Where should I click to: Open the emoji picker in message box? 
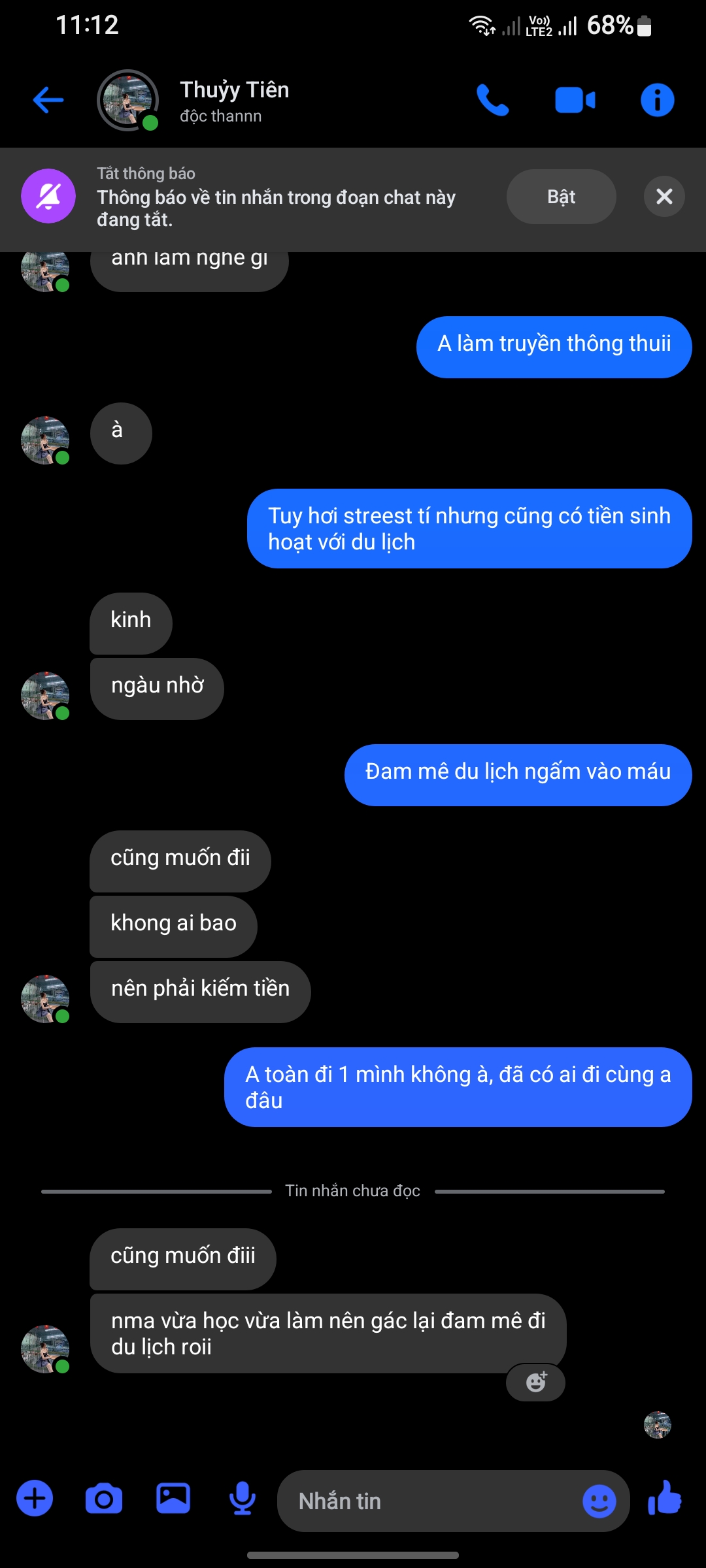(x=599, y=1501)
